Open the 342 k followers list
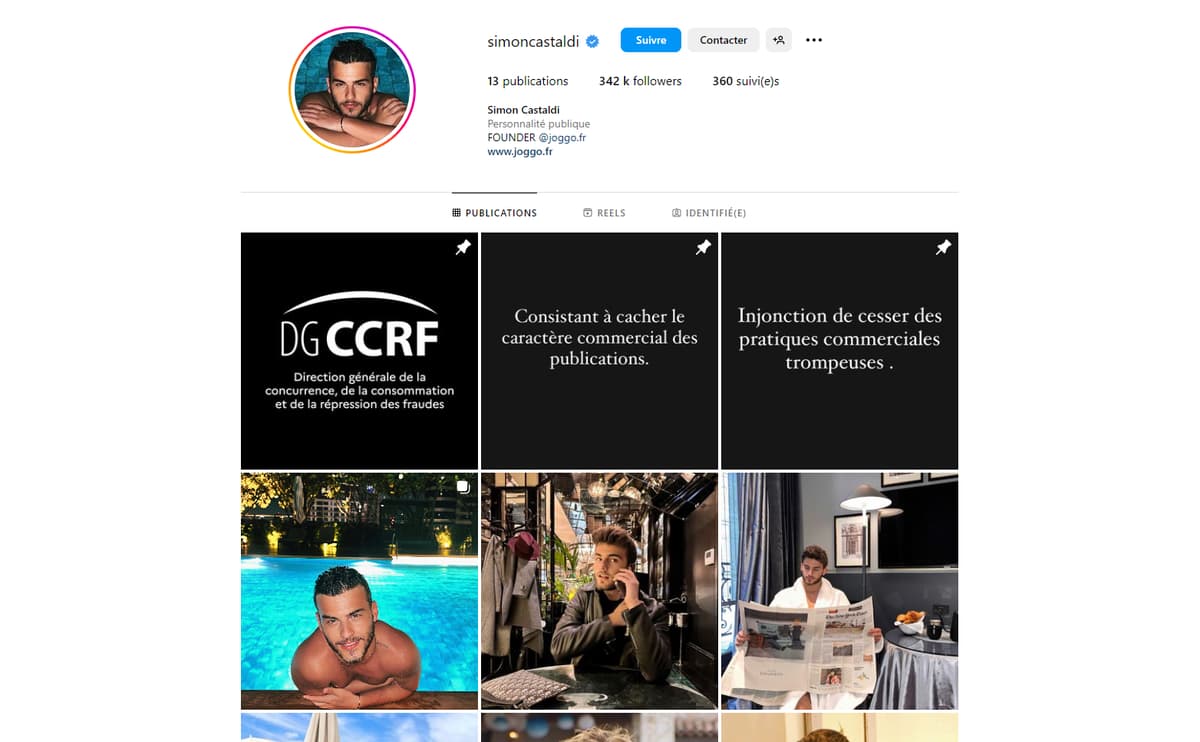The width and height of the screenshot is (1200, 742). 640,81
